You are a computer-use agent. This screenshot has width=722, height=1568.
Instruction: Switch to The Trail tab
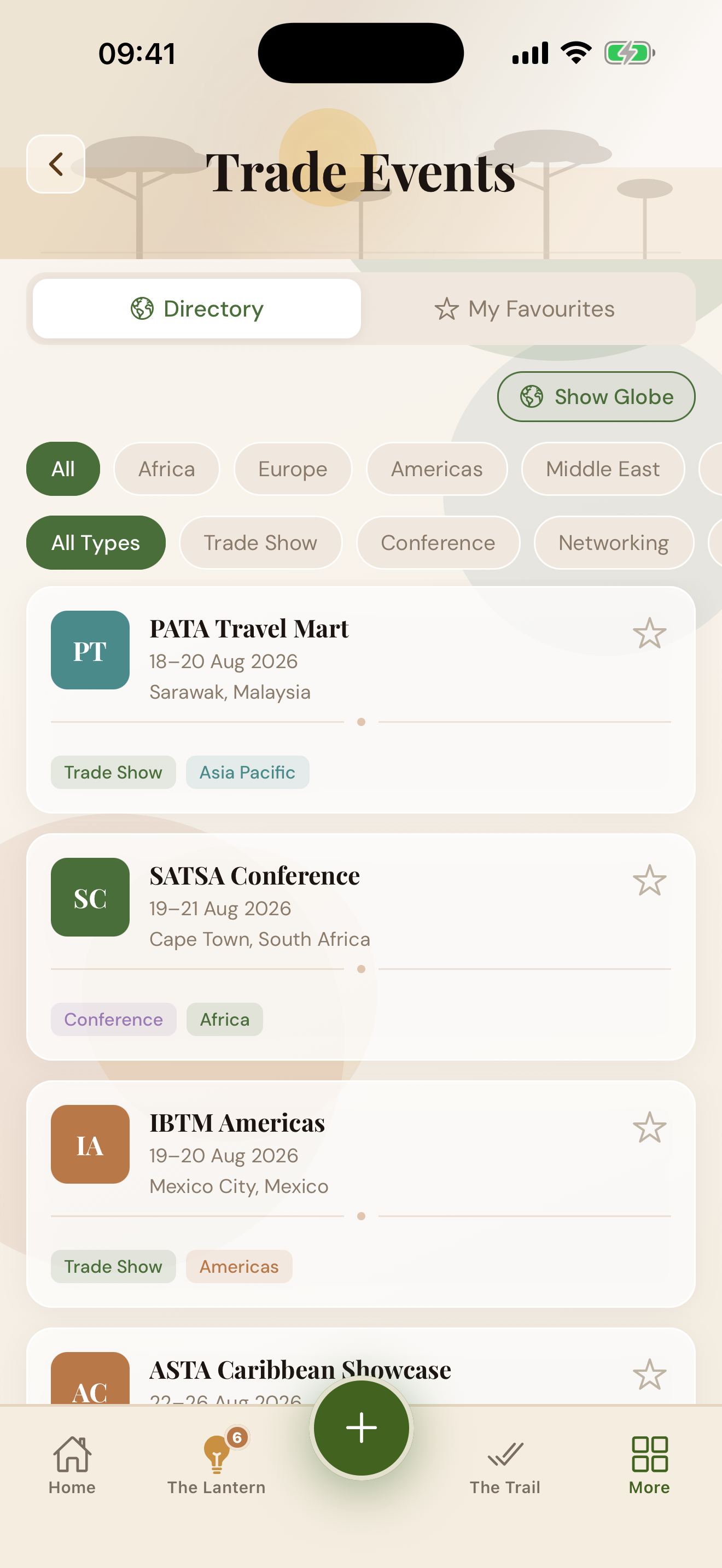(505, 1465)
